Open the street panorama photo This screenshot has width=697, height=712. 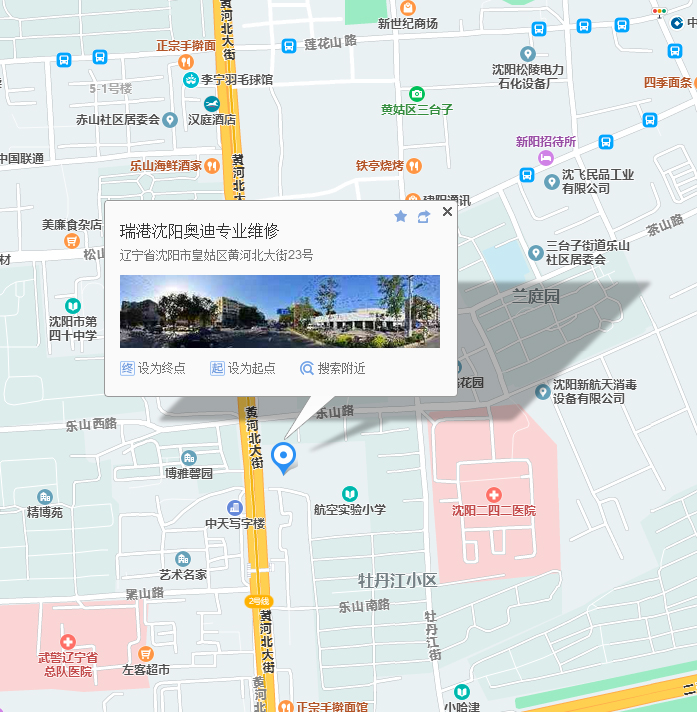point(279,311)
